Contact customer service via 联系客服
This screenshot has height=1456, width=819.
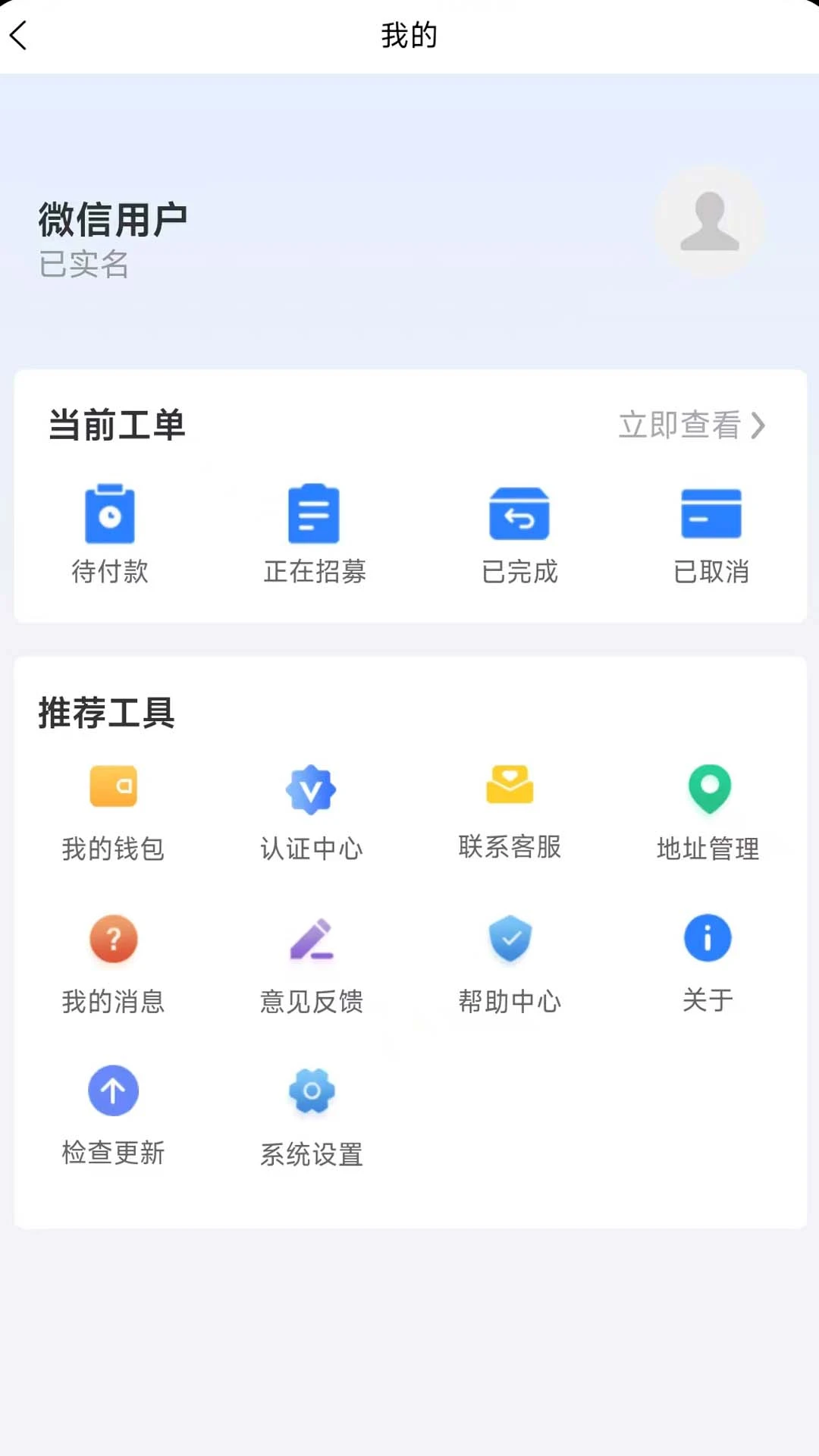[x=510, y=811]
